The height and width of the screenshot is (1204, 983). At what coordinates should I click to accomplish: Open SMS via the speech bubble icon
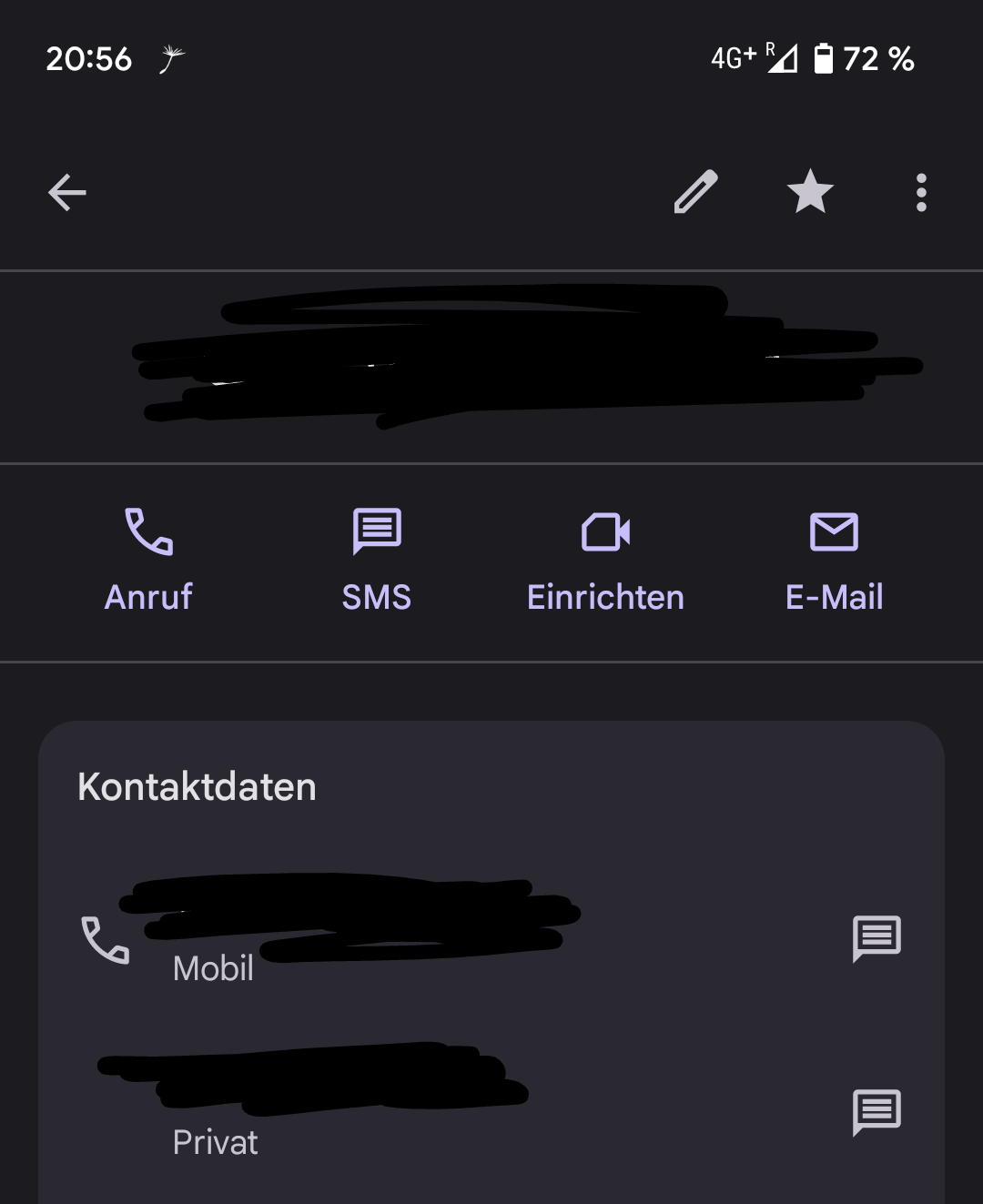pyautogui.click(x=377, y=532)
